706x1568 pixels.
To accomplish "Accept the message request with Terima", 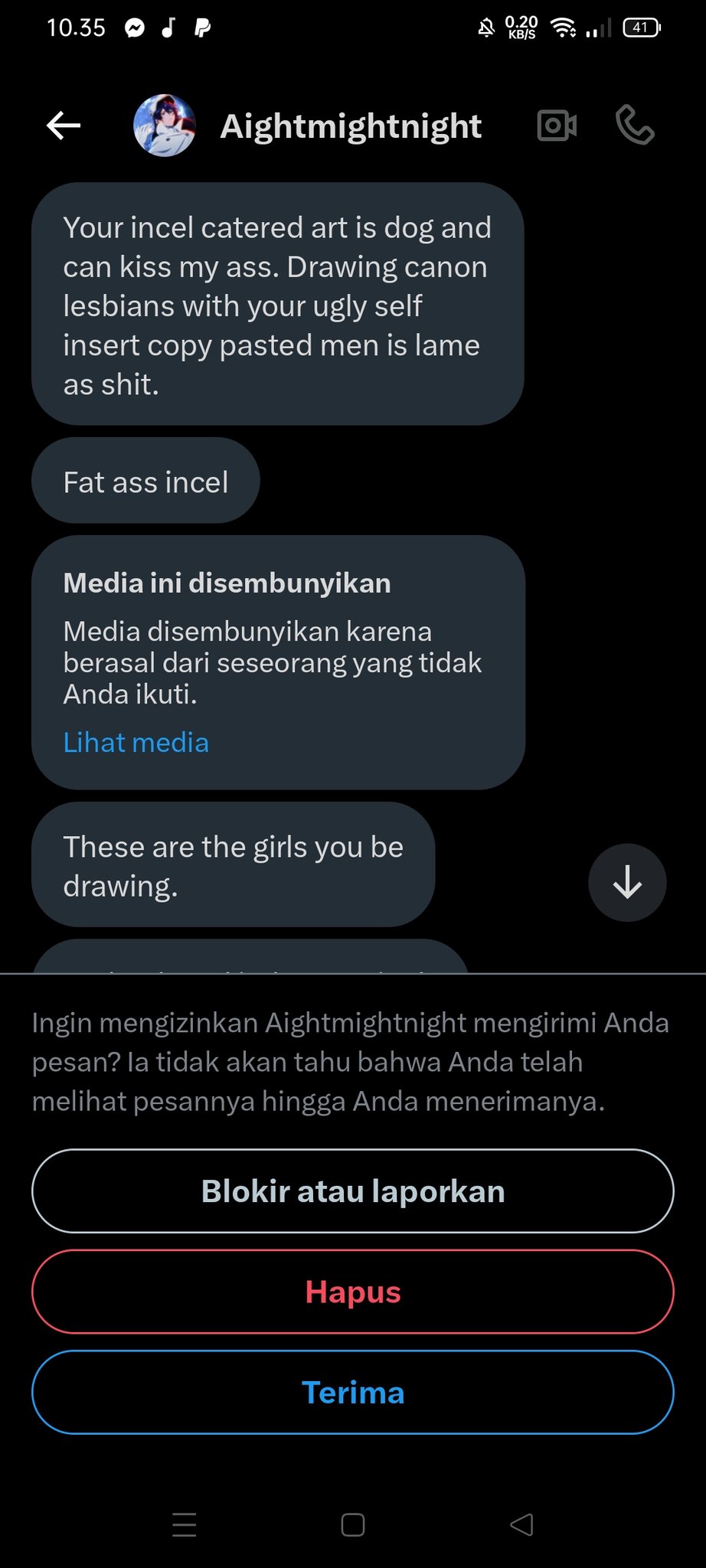I will 353,1392.
